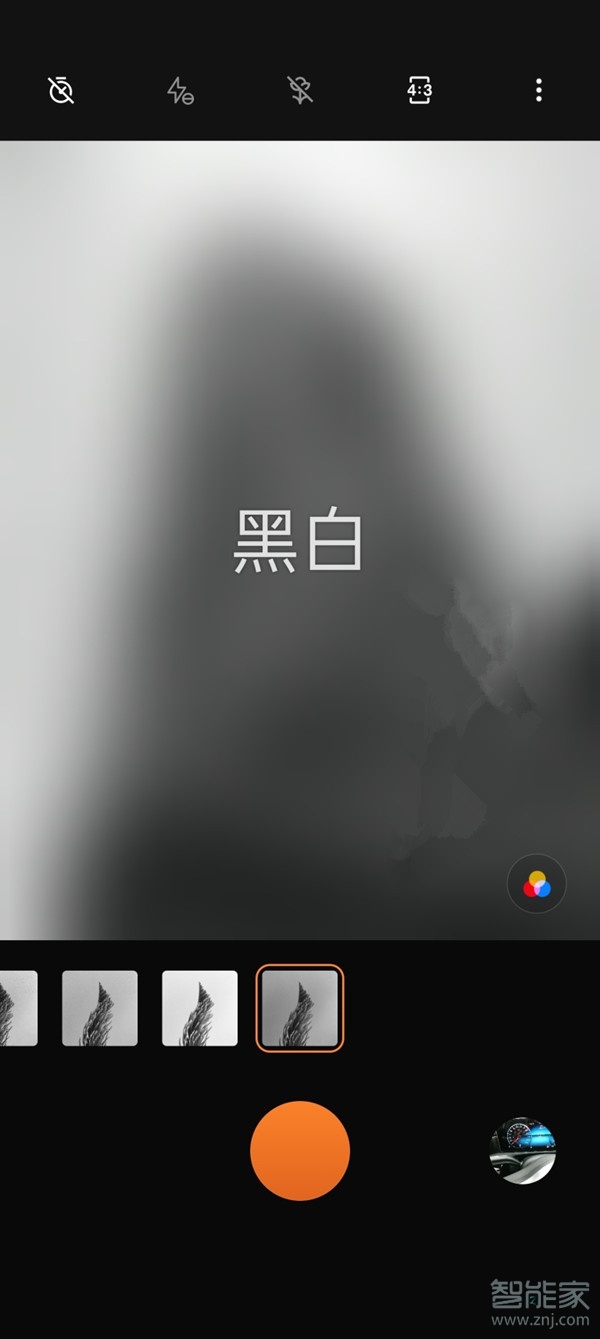Tap the color filters button
The height and width of the screenshot is (1339, 600).
[537, 884]
